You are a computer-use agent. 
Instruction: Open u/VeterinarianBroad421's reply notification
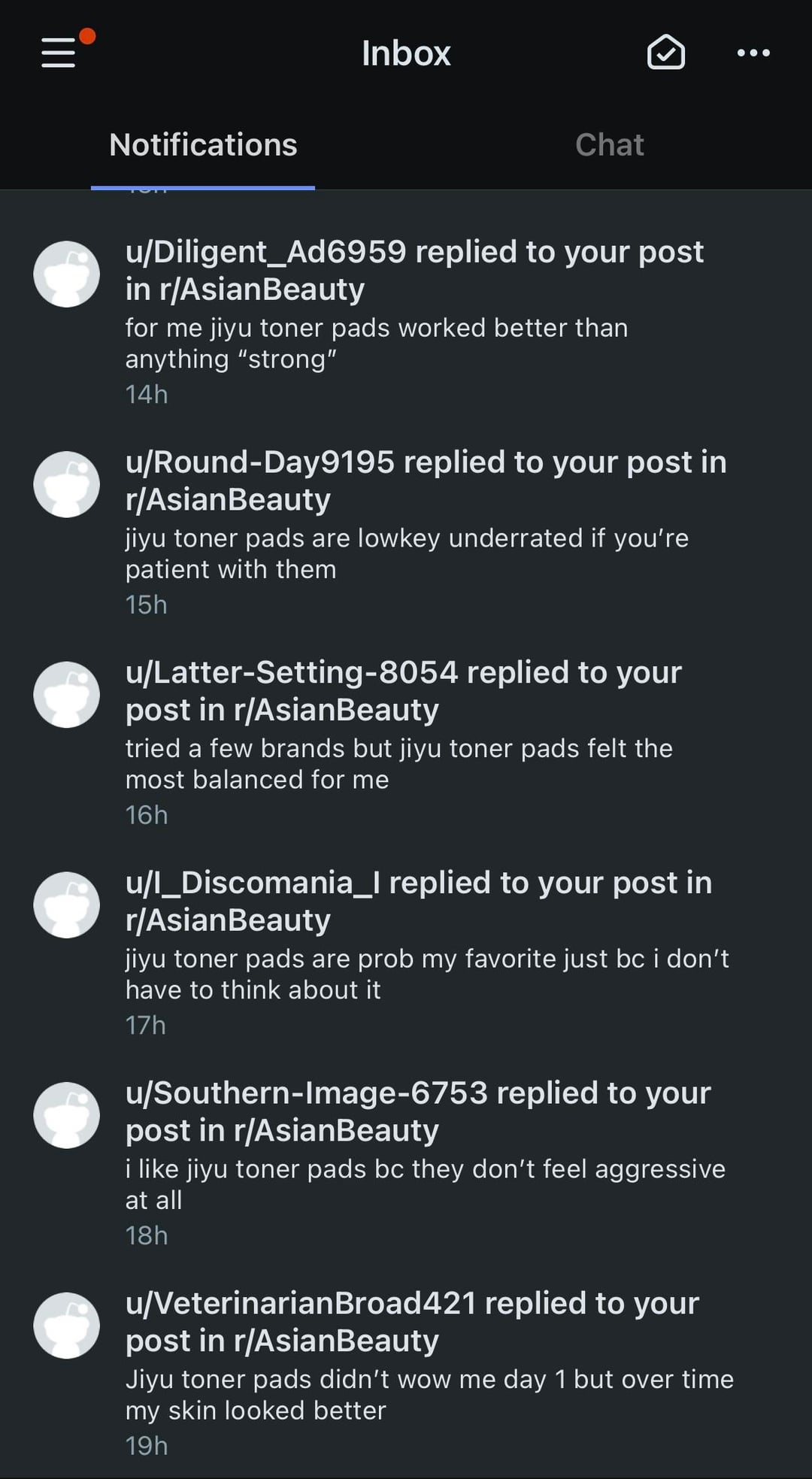click(414, 1374)
